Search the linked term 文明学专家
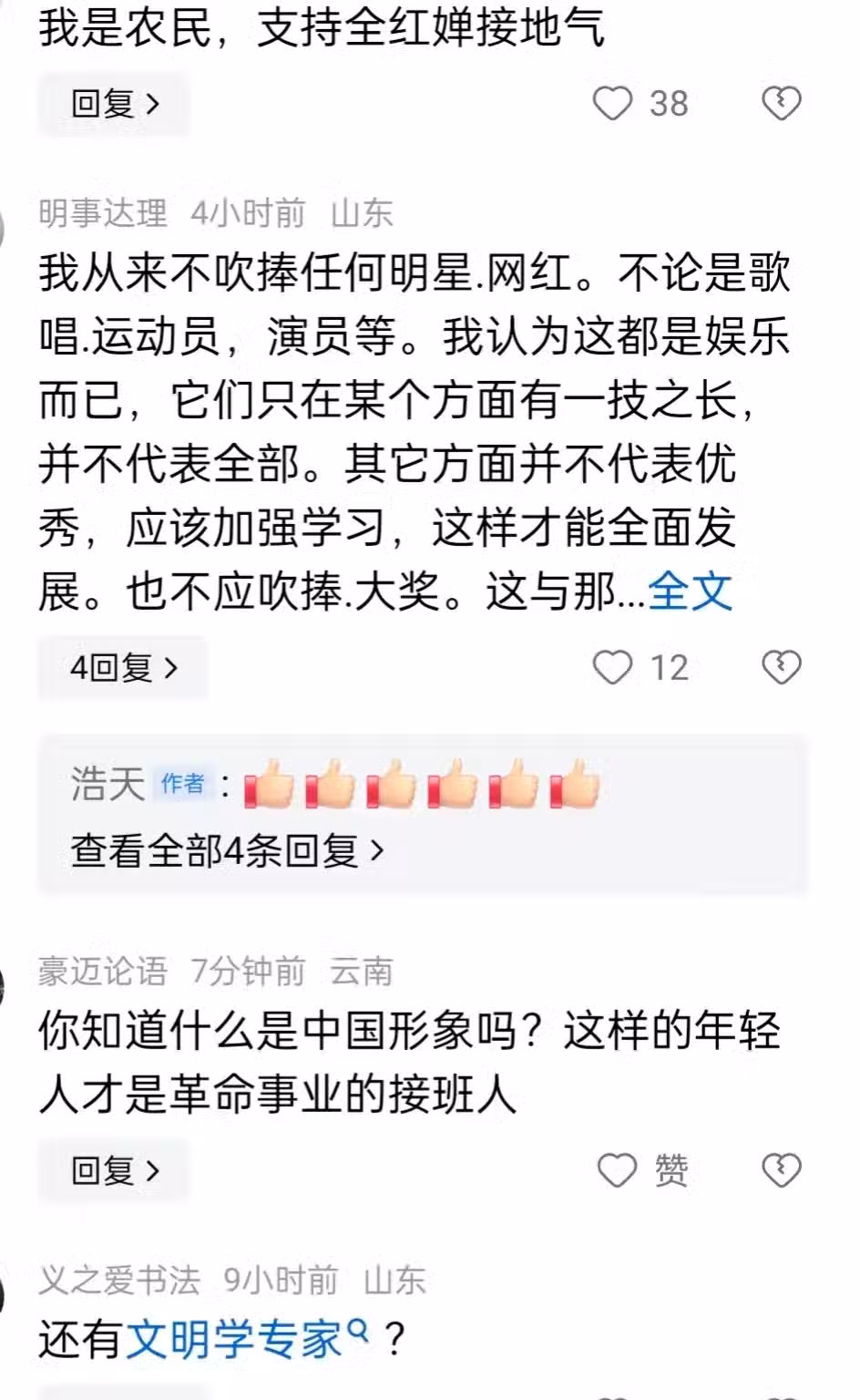 233,1339
